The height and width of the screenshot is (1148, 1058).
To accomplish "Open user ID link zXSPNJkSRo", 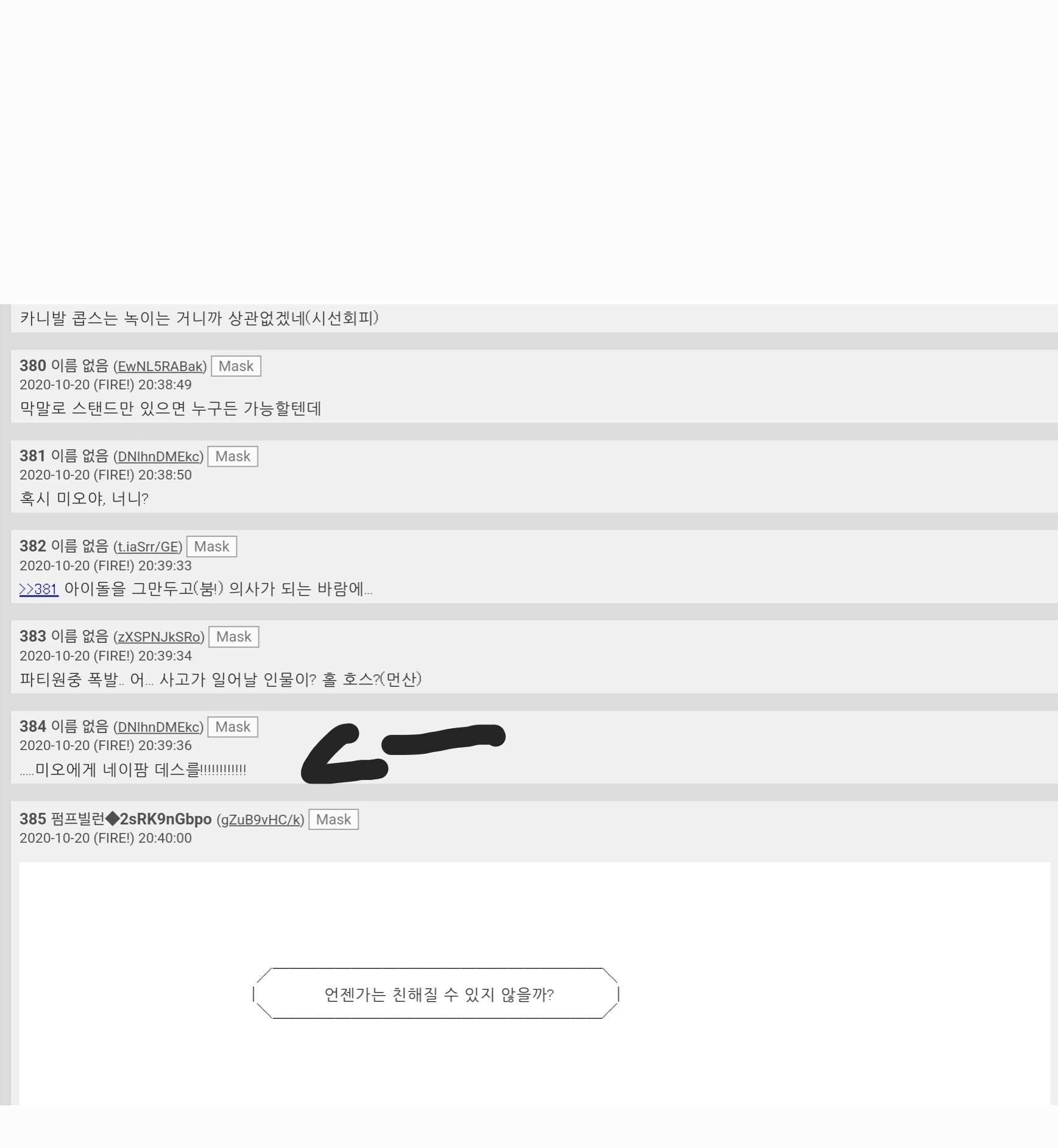I will tap(159, 637).
